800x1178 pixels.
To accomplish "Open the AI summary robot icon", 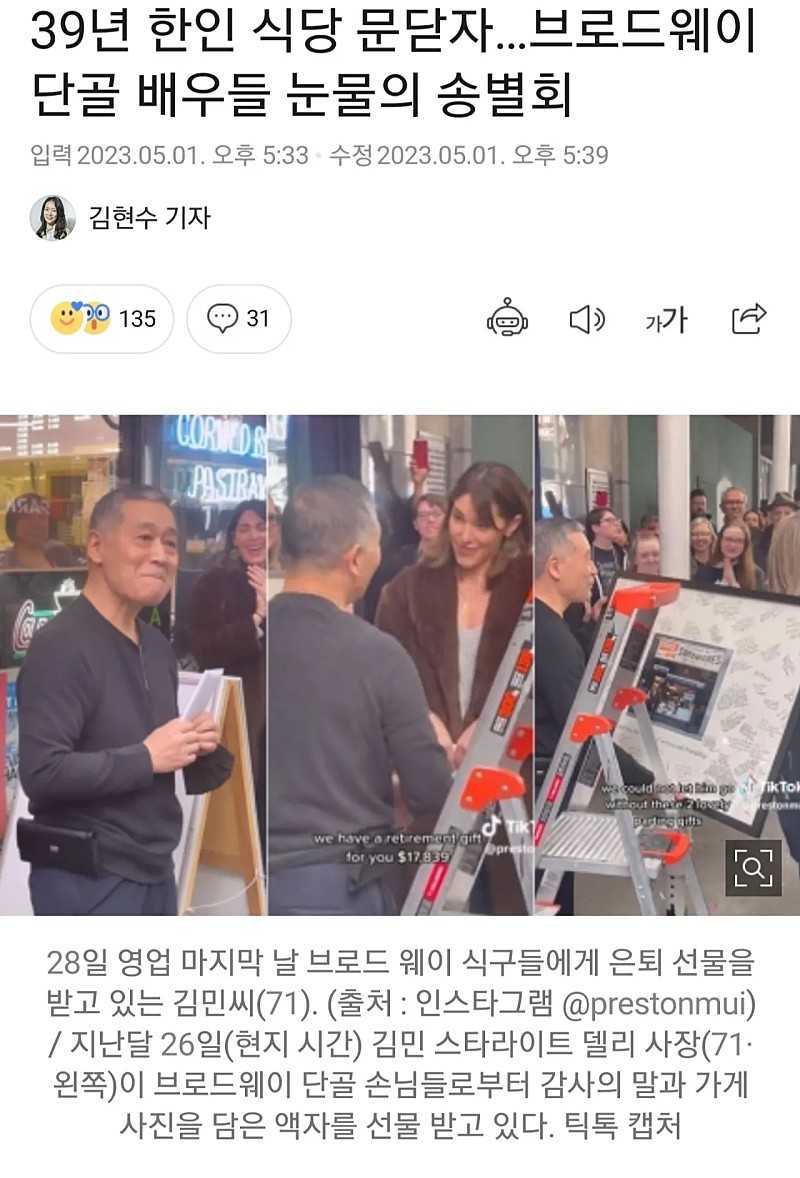I will tap(508, 319).
